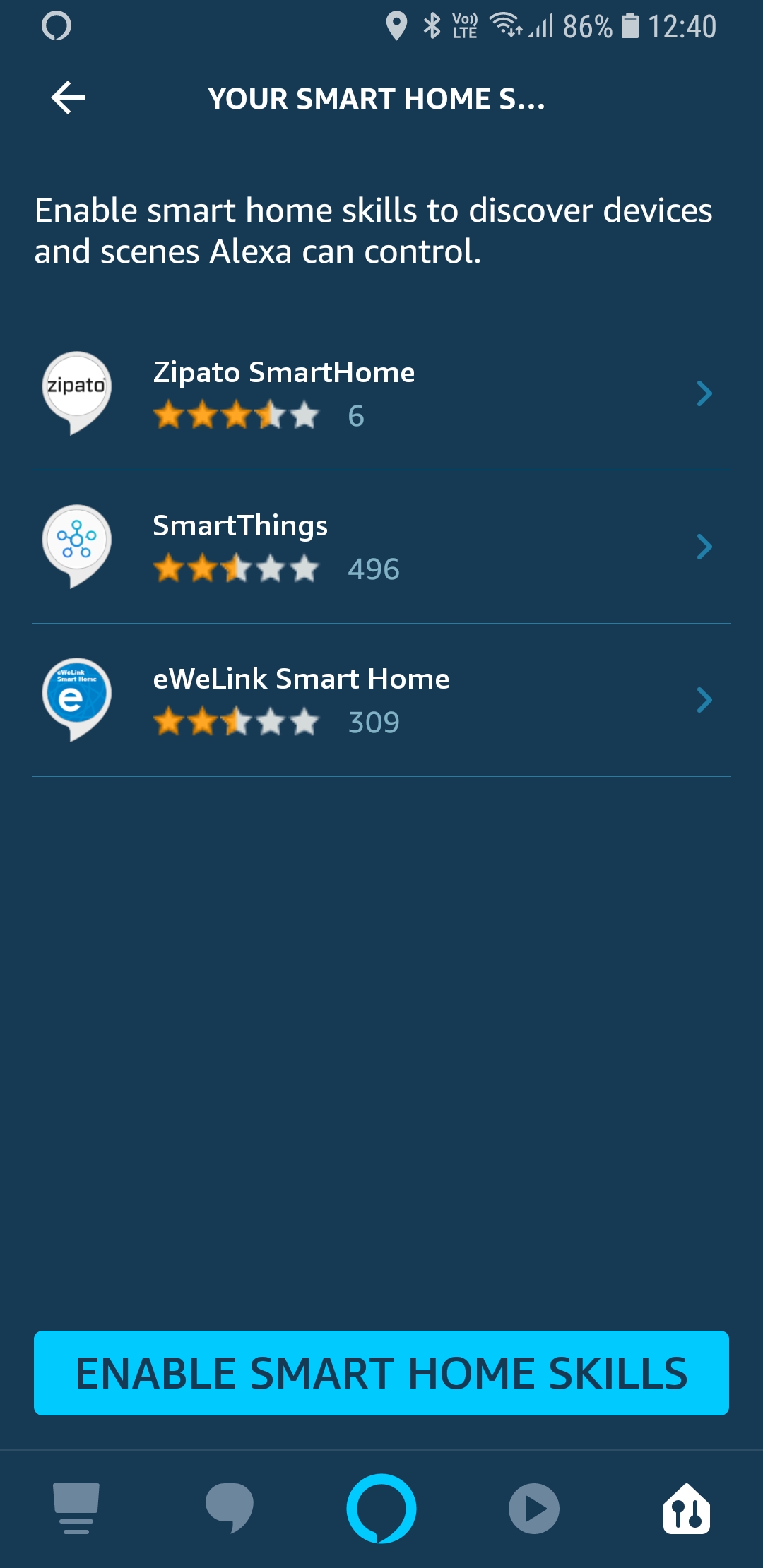
Task: Open the SmartThings skill
Action: (x=381, y=546)
